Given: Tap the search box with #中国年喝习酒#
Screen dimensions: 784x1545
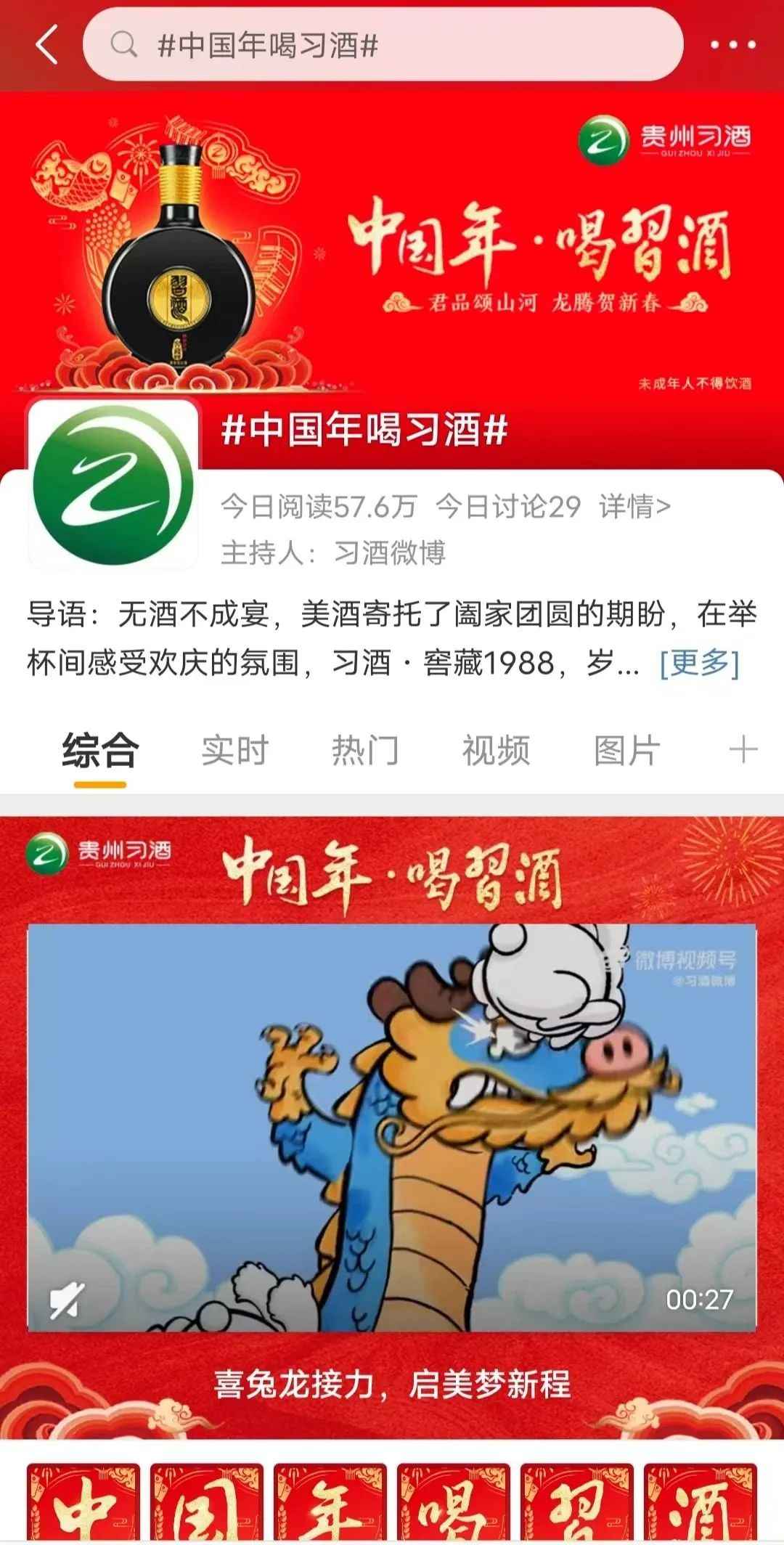Looking at the screenshot, I should pos(383,45).
